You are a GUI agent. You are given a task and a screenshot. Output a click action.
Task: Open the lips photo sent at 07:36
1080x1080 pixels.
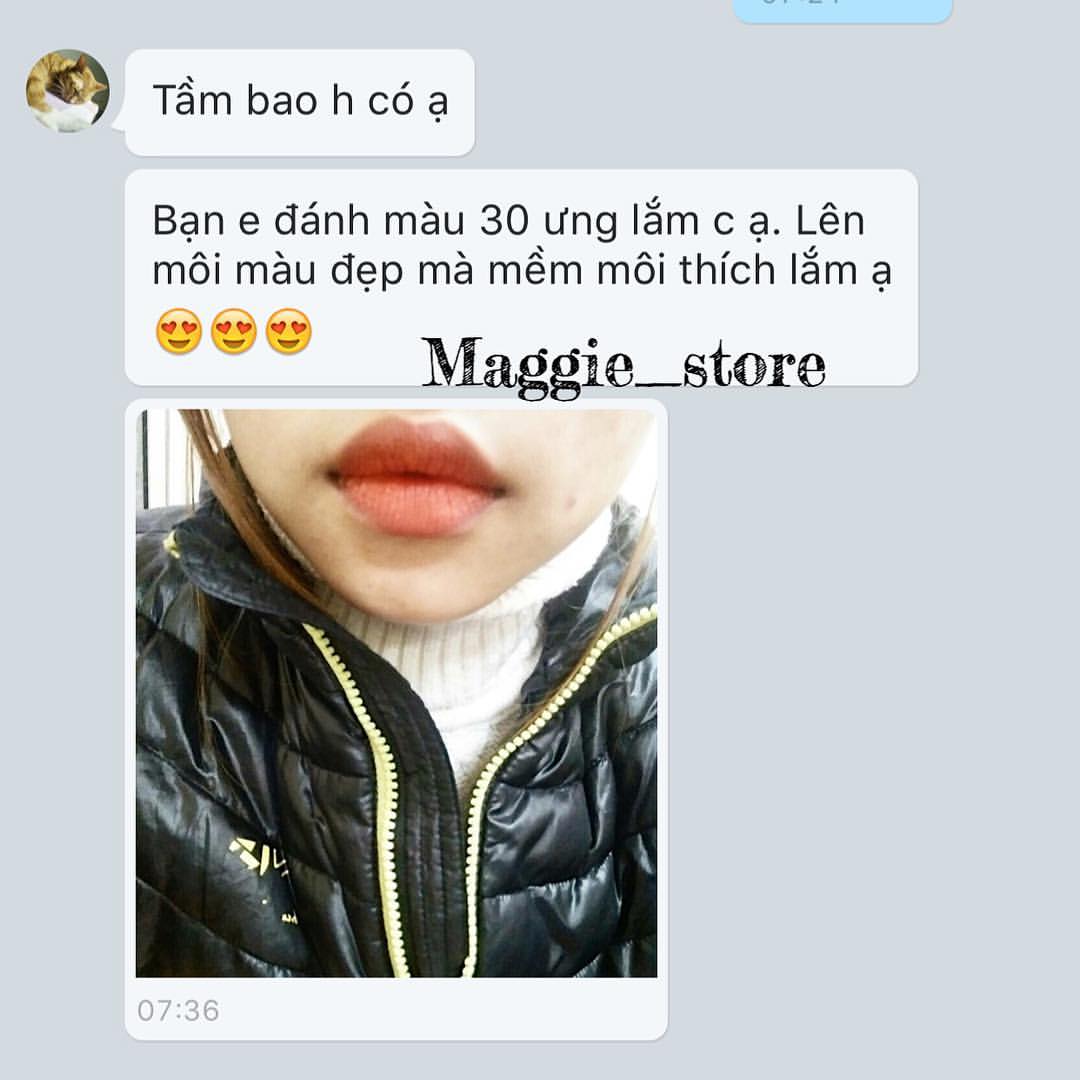[397, 692]
